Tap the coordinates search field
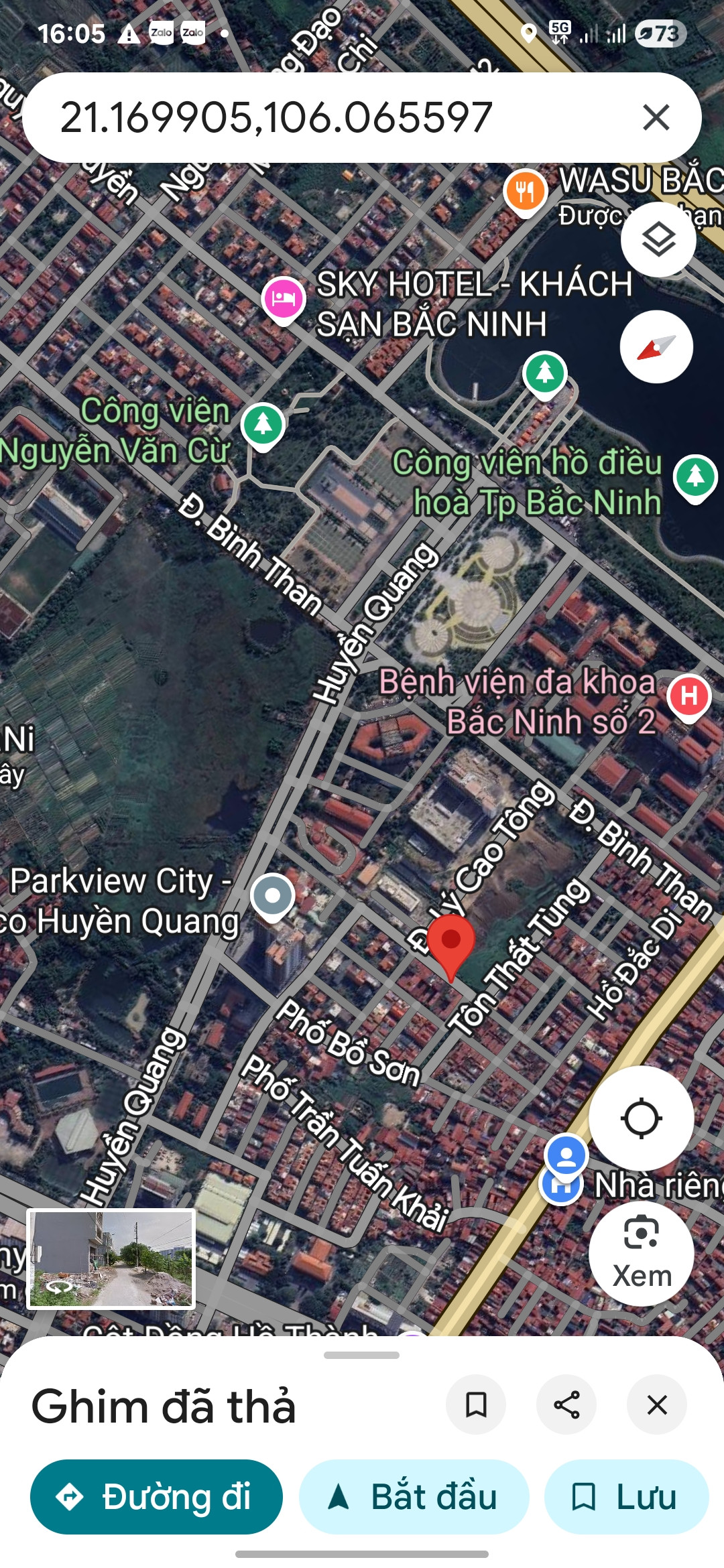The width and height of the screenshot is (724, 1568). [x=335, y=117]
